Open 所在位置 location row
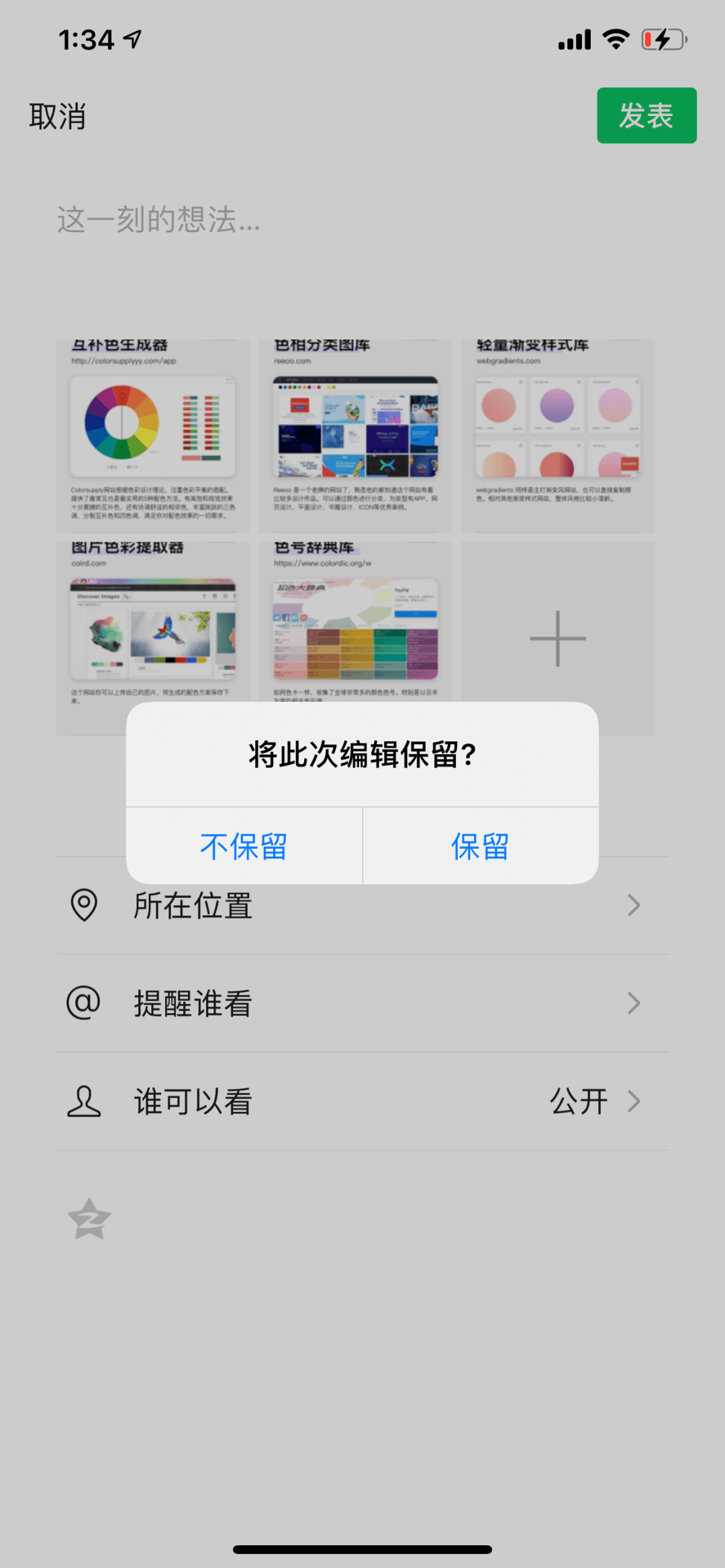 (x=362, y=906)
